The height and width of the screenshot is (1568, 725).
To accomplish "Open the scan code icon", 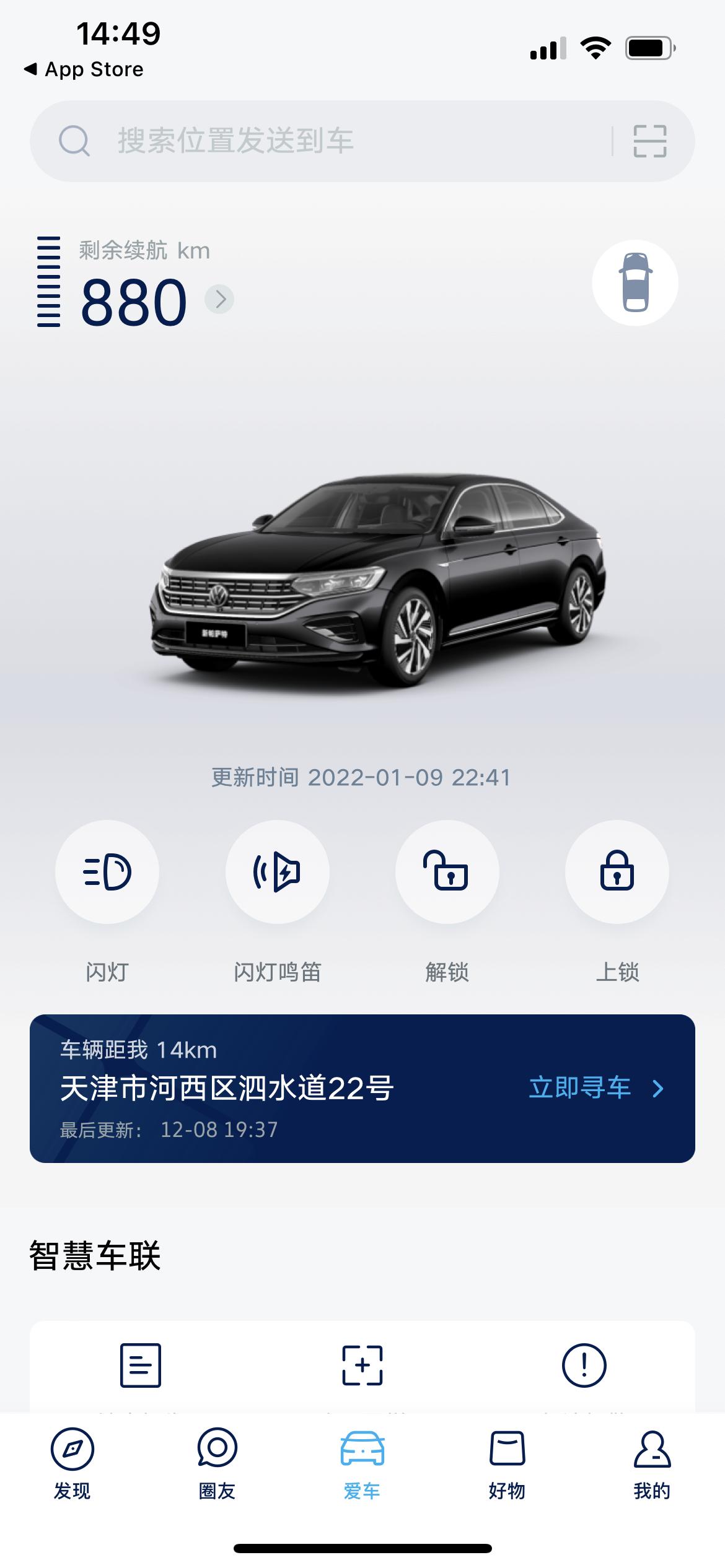I will [x=649, y=141].
